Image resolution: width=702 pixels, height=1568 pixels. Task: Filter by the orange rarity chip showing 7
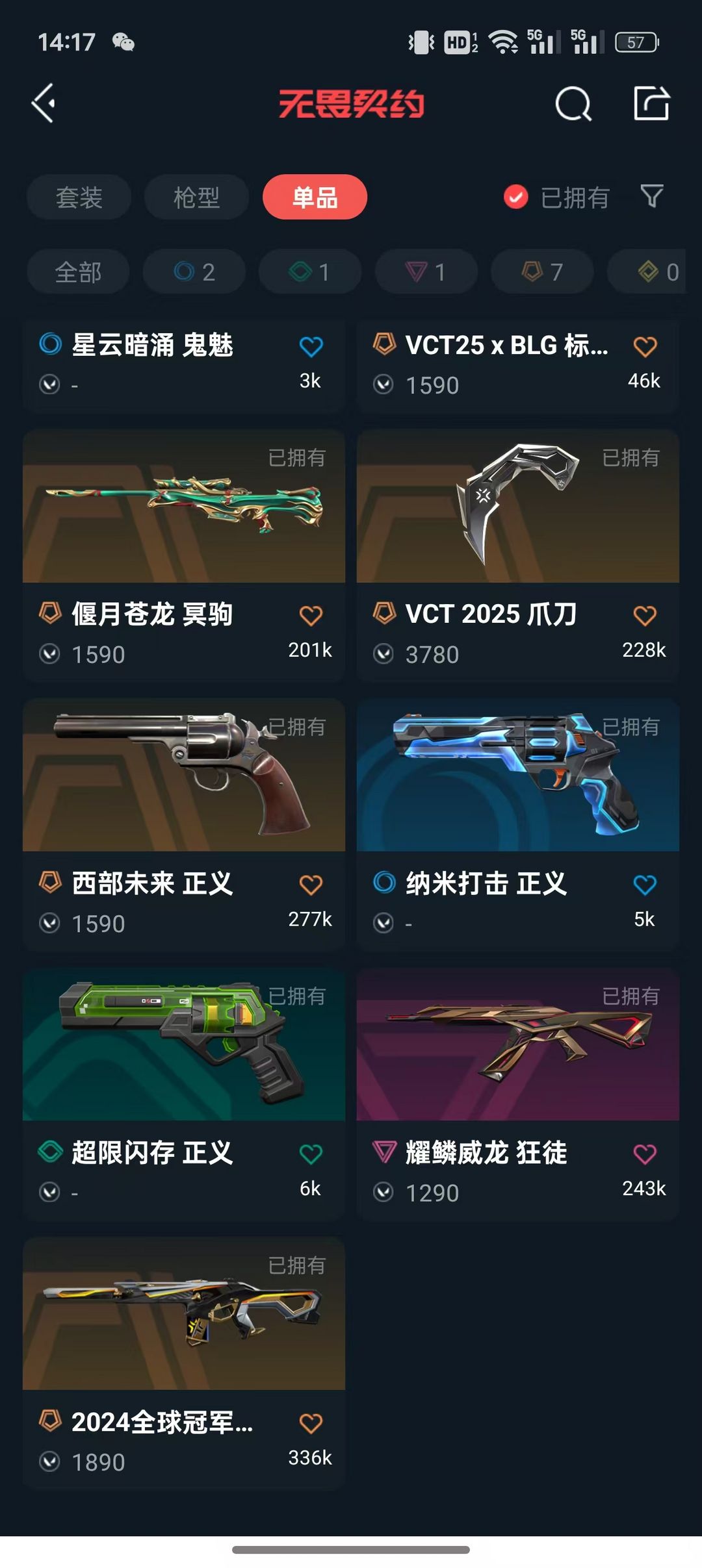(x=542, y=272)
